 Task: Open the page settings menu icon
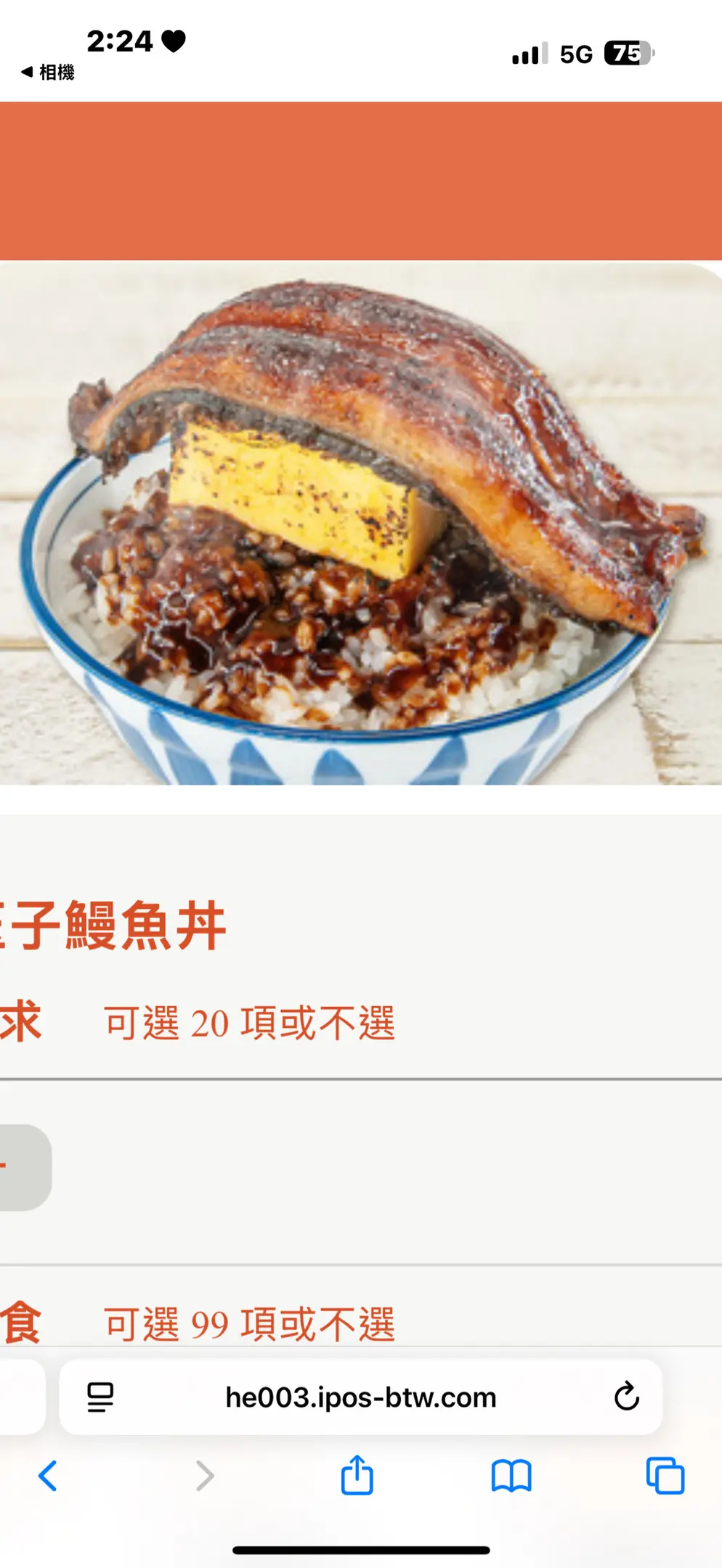tap(100, 1397)
